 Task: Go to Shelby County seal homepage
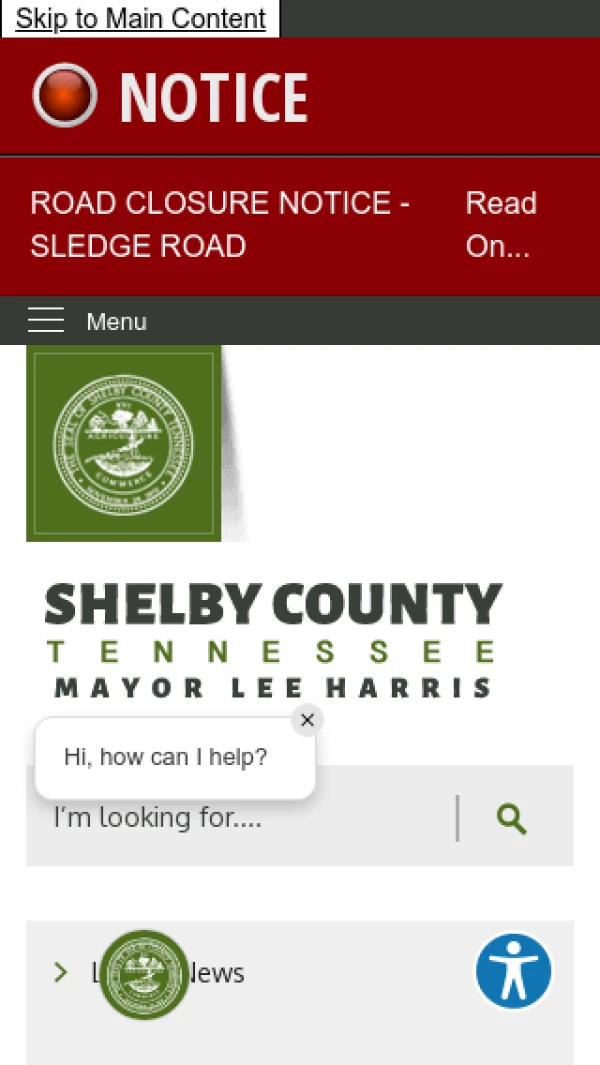tap(123, 443)
